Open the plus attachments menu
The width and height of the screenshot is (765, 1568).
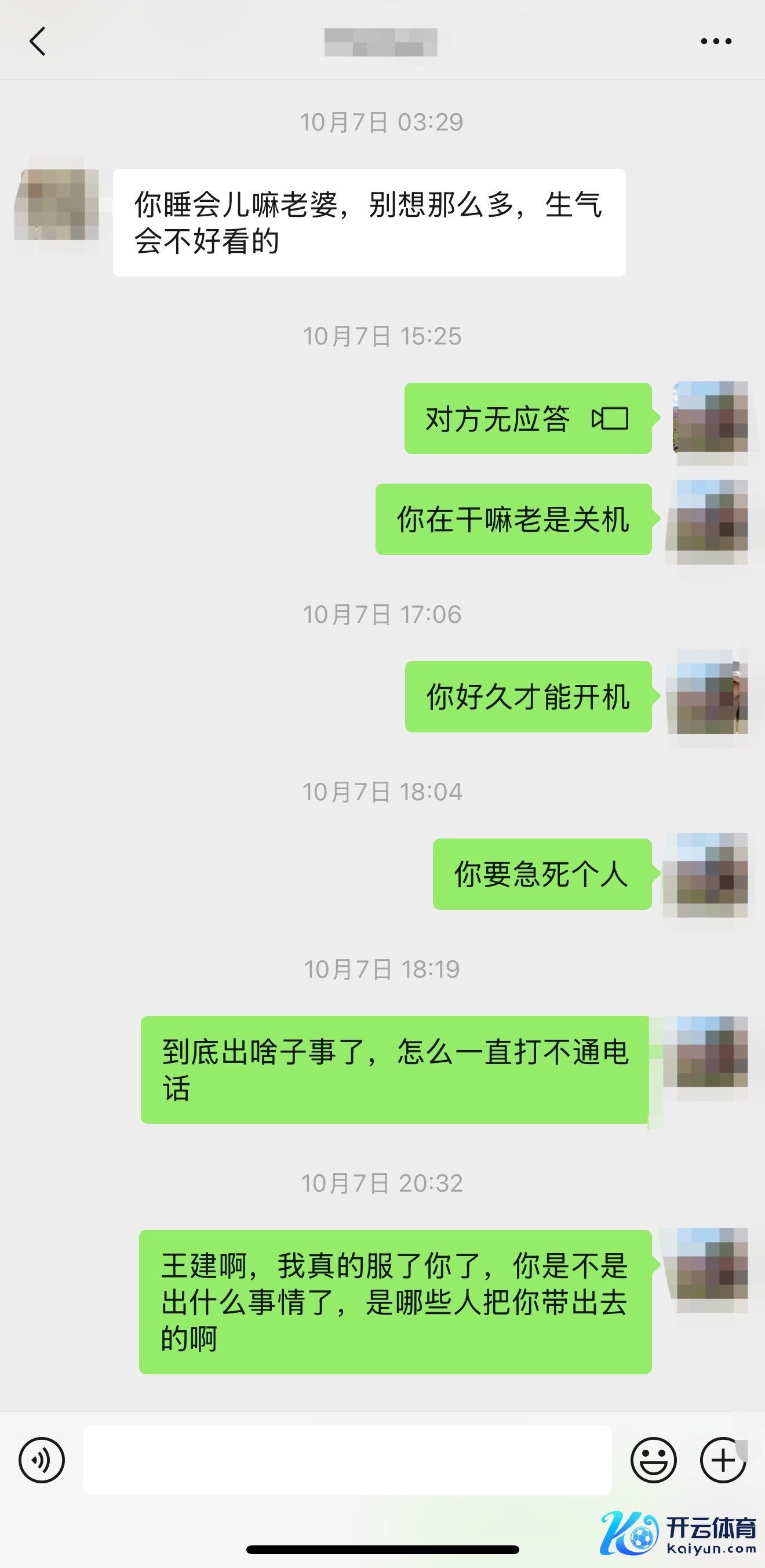click(x=723, y=1460)
